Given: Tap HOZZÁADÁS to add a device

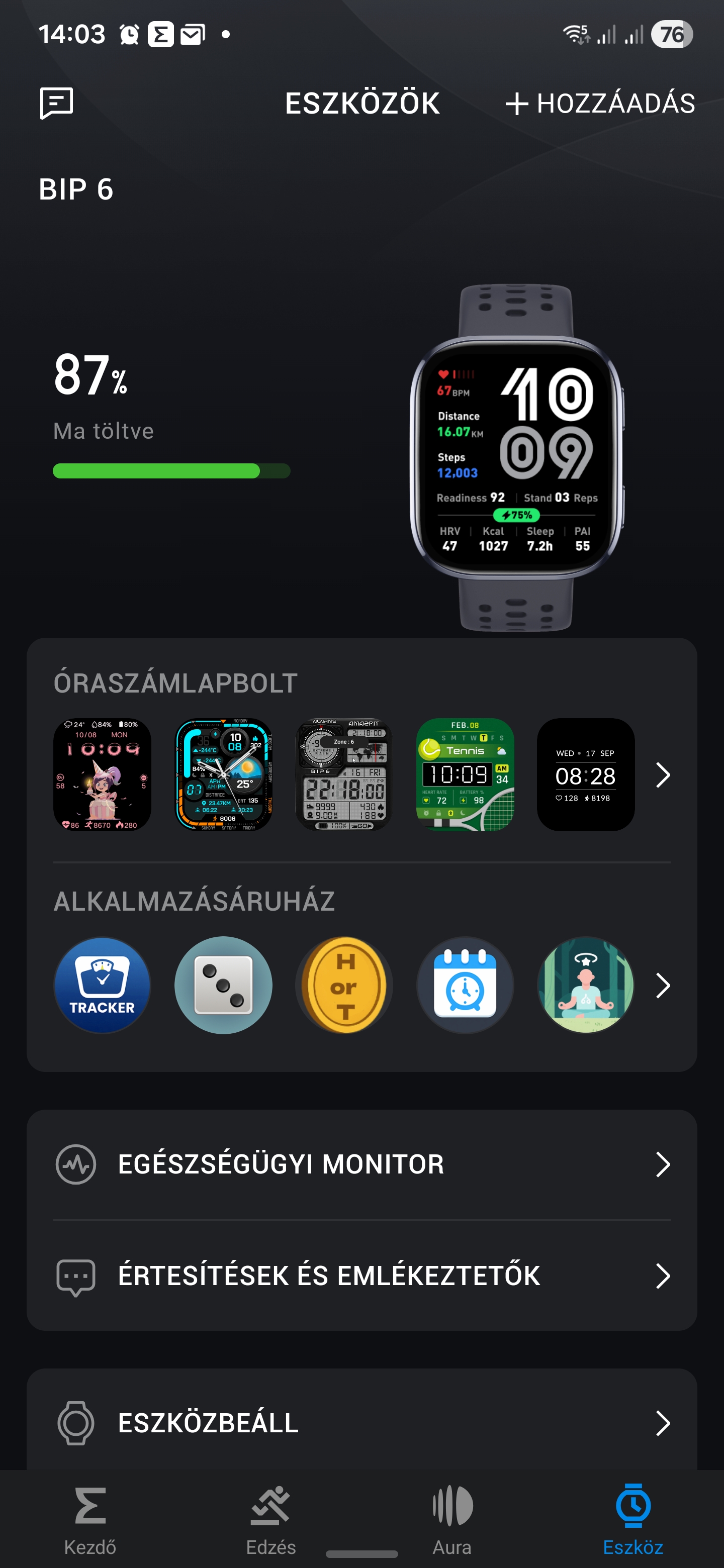Looking at the screenshot, I should [x=600, y=104].
